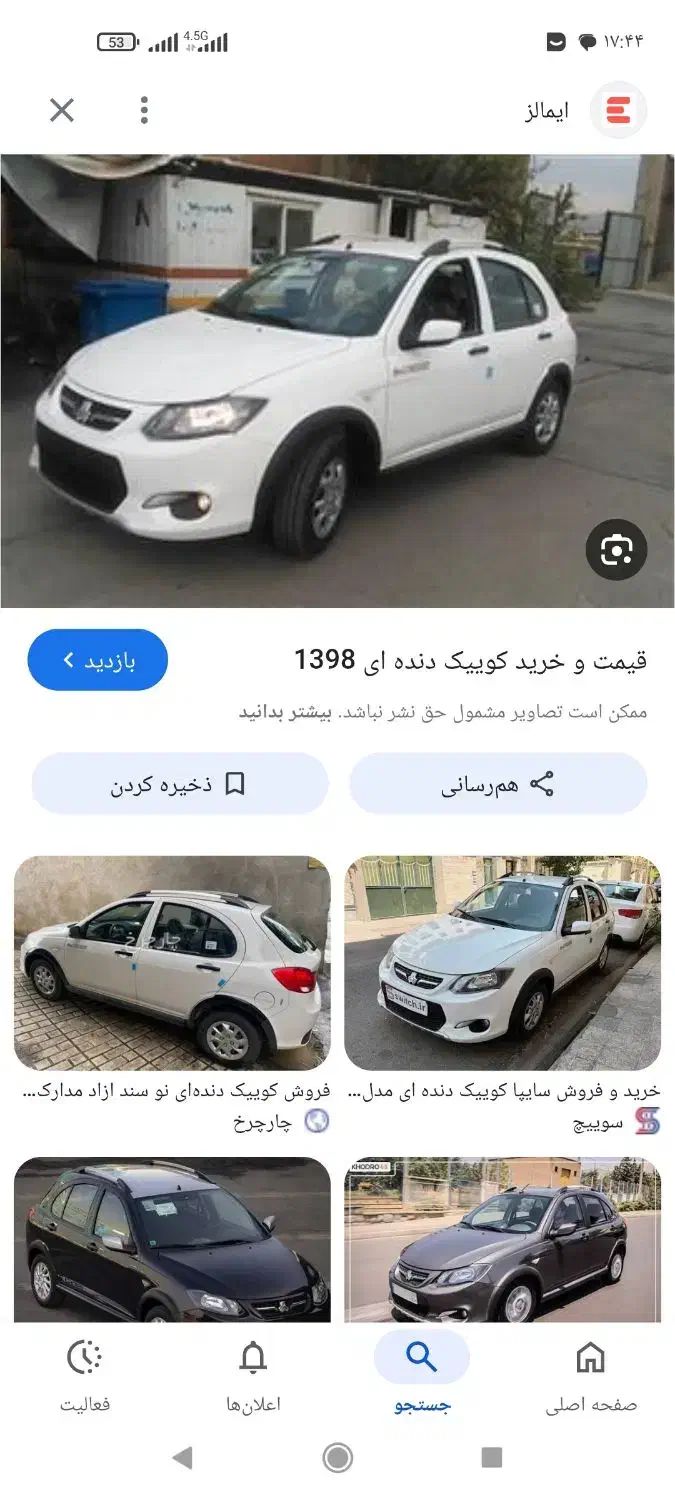
Task: Open the black Quick car result
Action: [172, 1240]
